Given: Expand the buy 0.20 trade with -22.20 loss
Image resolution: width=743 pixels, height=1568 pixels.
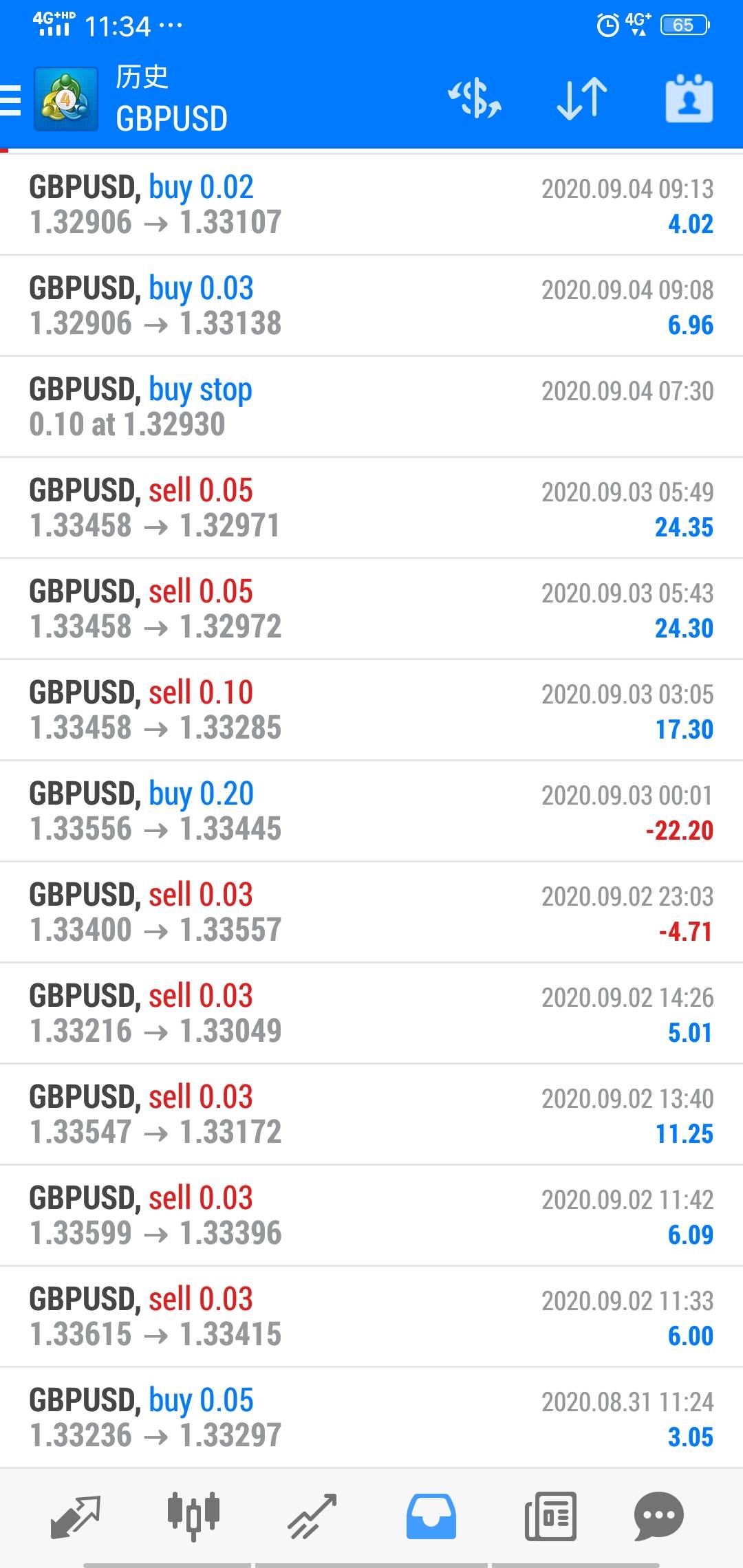Looking at the screenshot, I should pyautogui.click(x=371, y=812).
